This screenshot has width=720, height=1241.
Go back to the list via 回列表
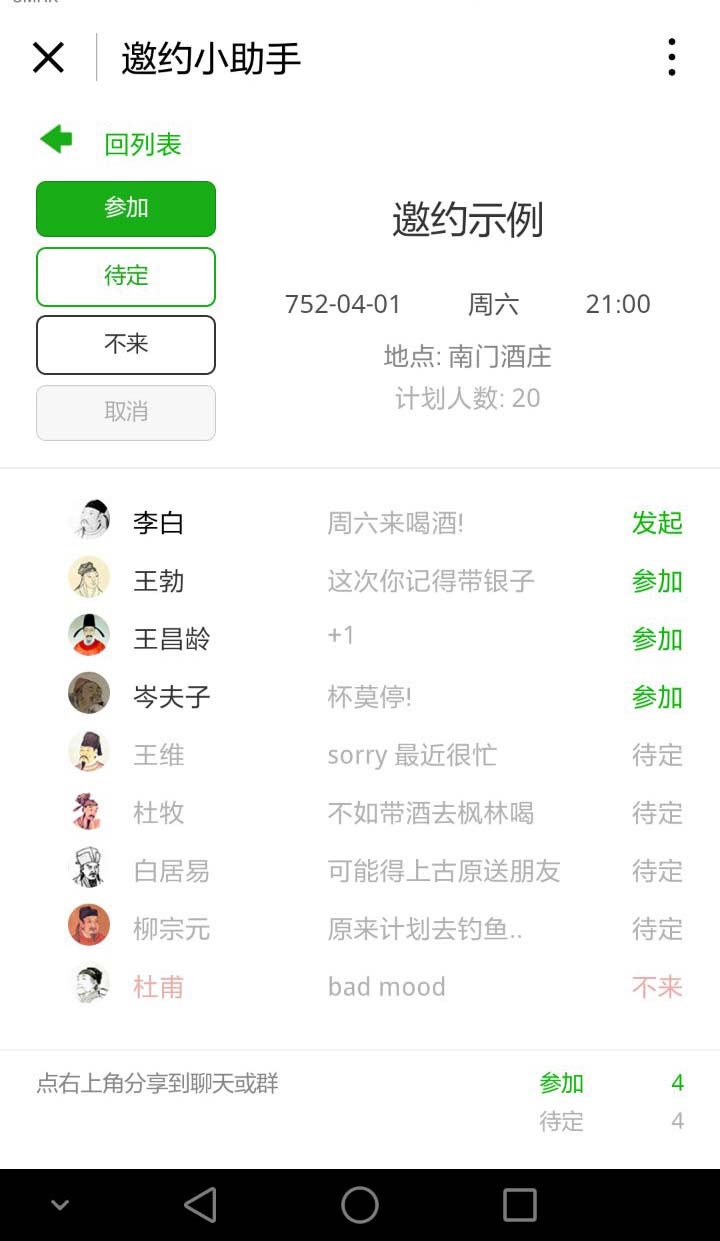click(x=142, y=144)
